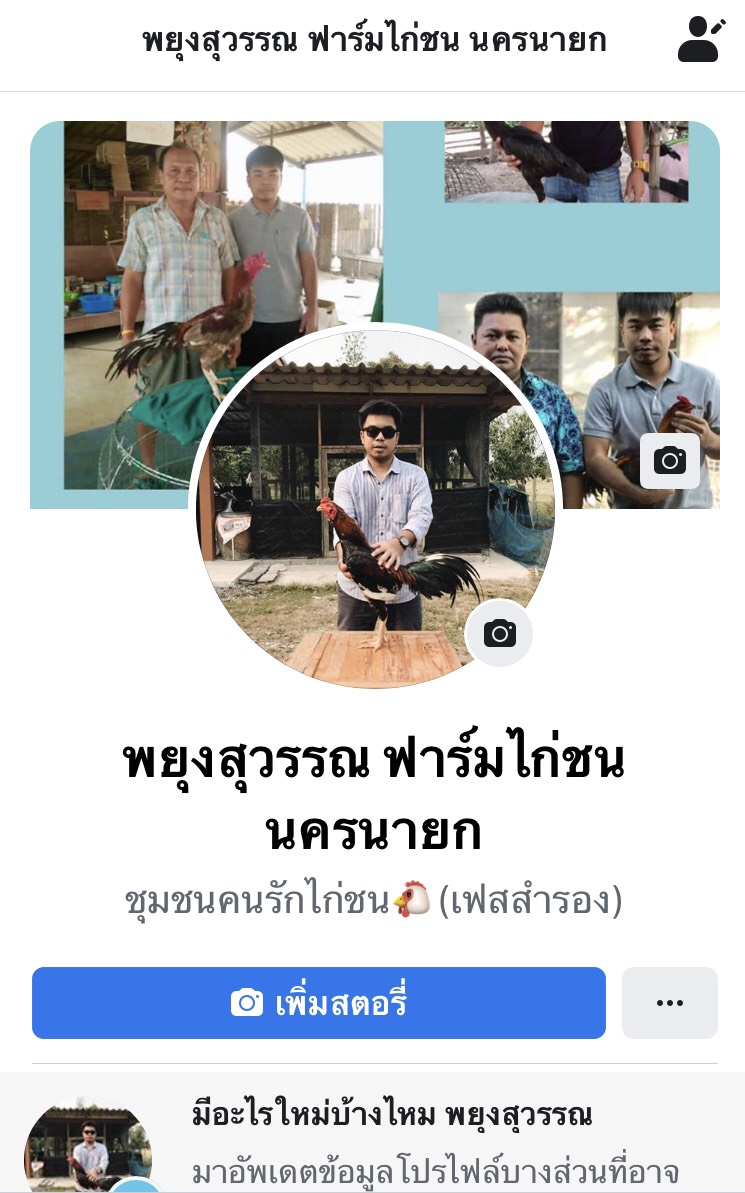The image size is (745, 1193).
Task: Open the three-dot more options button
Action: click(669, 1003)
